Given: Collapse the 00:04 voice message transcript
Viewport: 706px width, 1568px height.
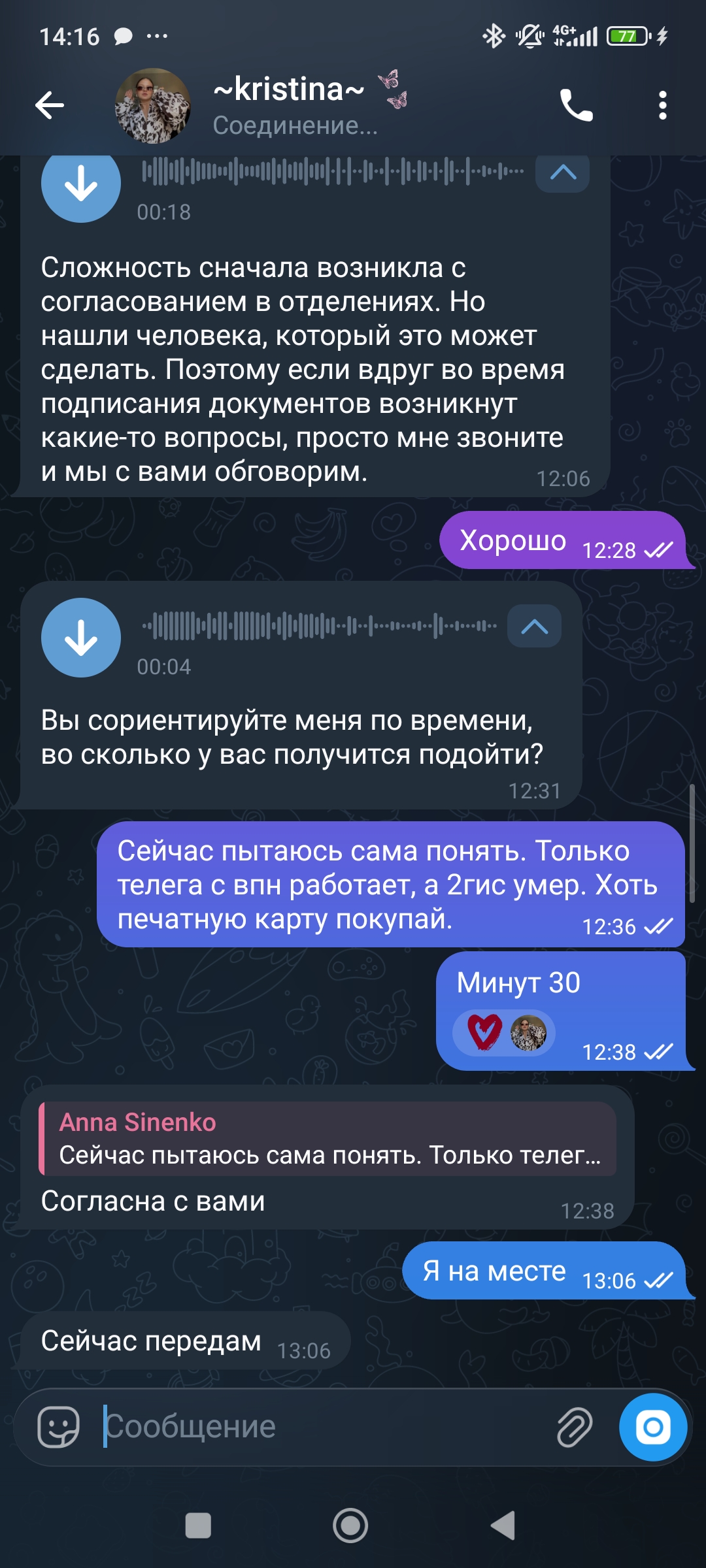Looking at the screenshot, I should pyautogui.click(x=534, y=627).
